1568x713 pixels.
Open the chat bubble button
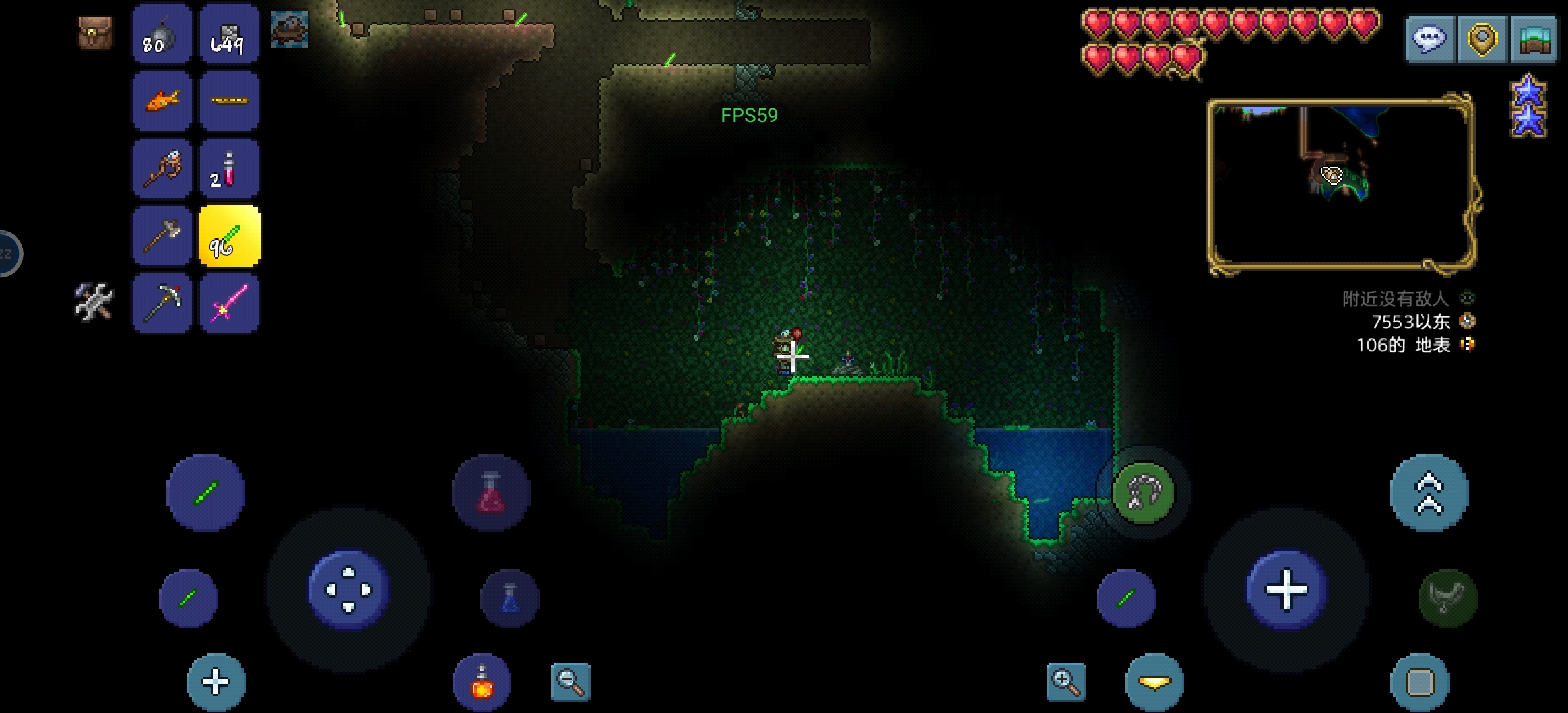(1429, 39)
